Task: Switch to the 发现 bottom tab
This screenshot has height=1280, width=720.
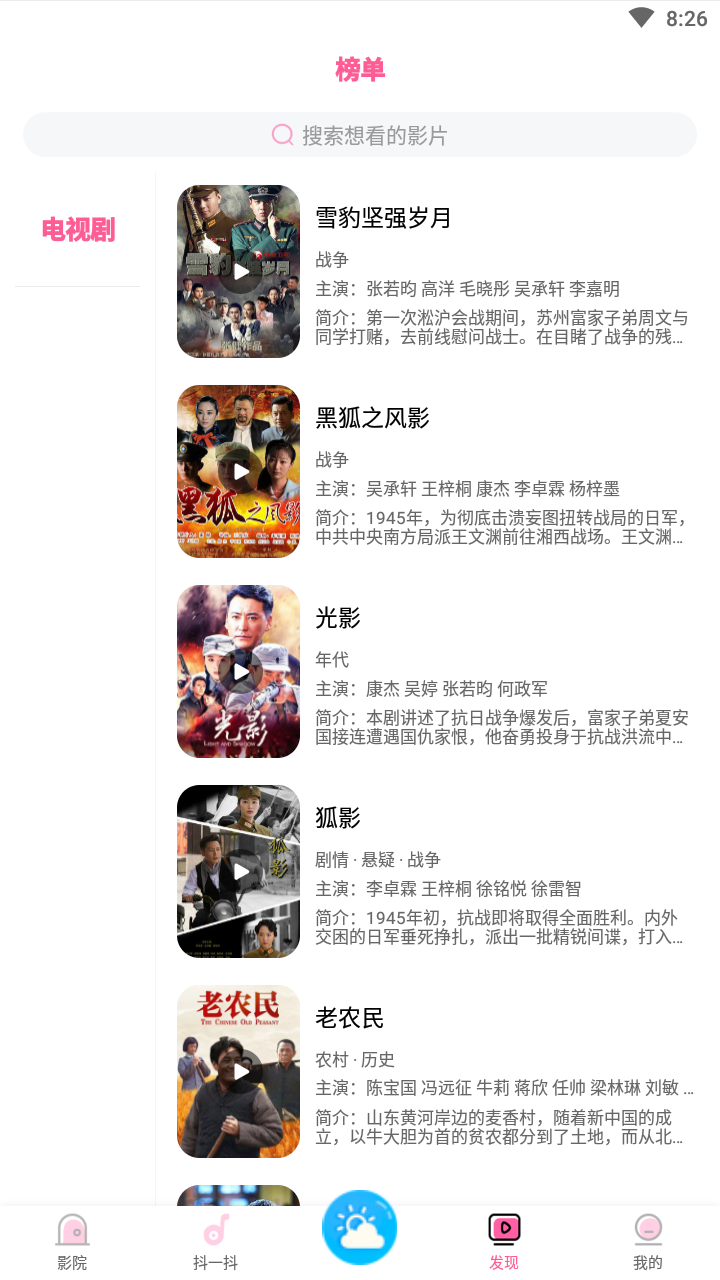Action: tap(503, 1240)
